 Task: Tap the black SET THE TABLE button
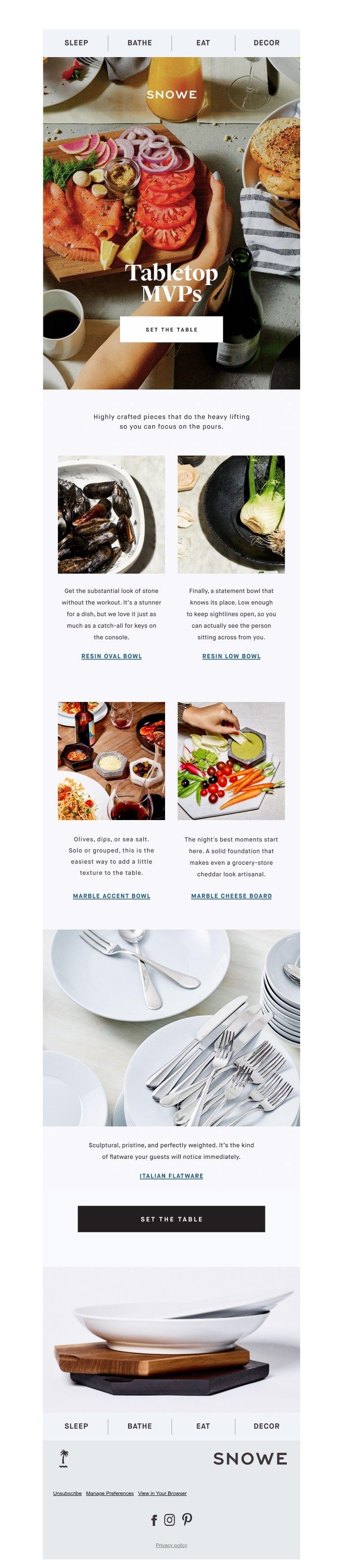coord(171,1219)
